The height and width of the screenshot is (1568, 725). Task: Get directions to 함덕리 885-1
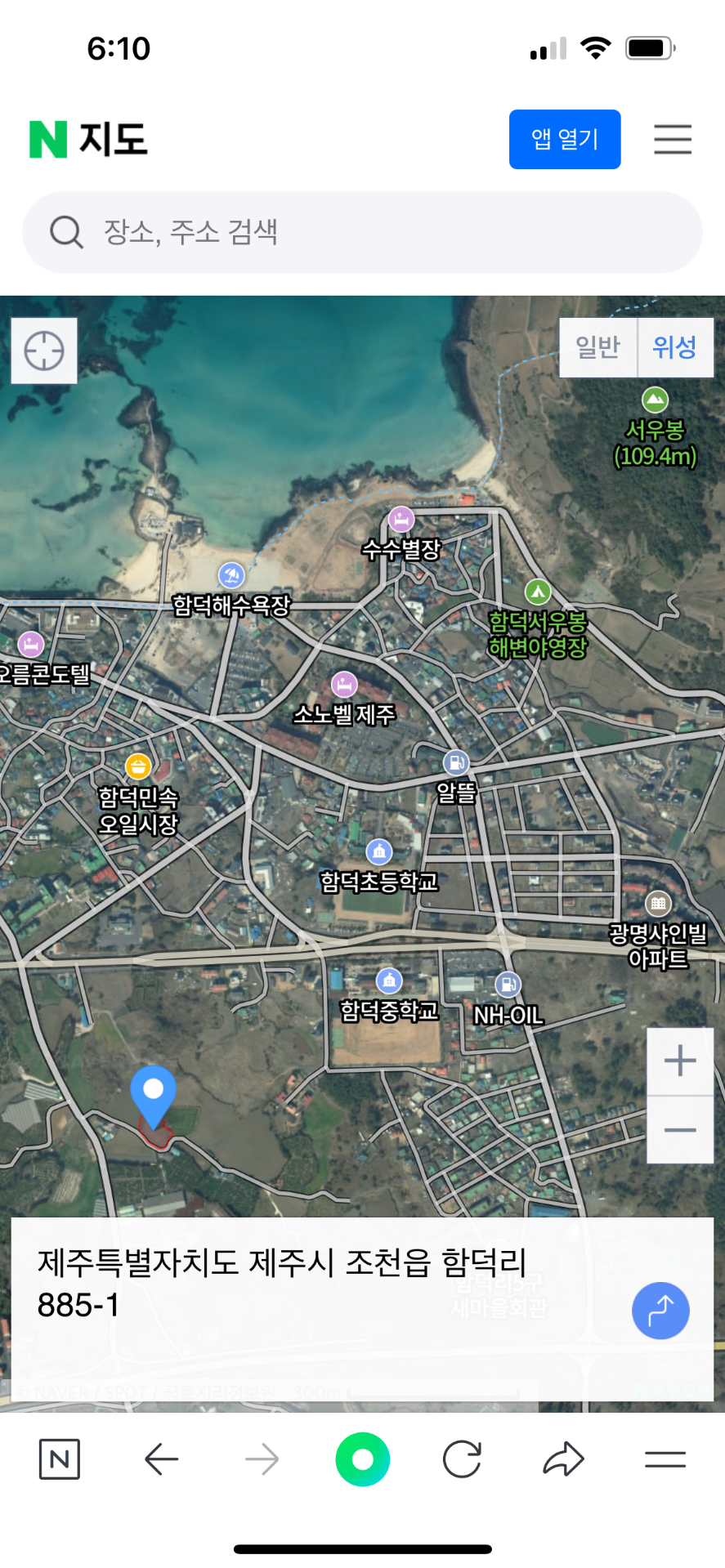660,1311
